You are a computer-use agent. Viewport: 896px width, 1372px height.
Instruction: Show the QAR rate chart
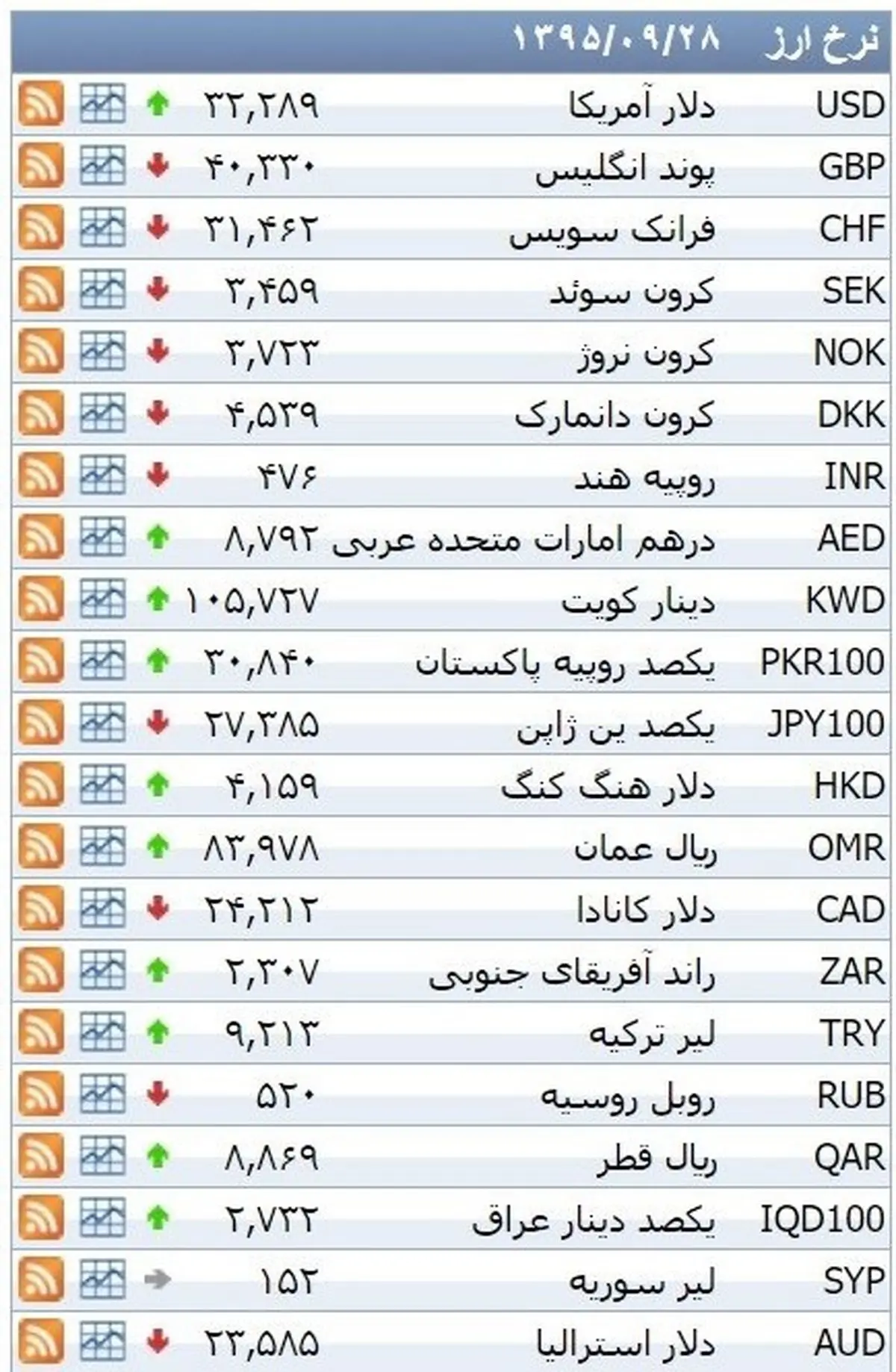102,1157
